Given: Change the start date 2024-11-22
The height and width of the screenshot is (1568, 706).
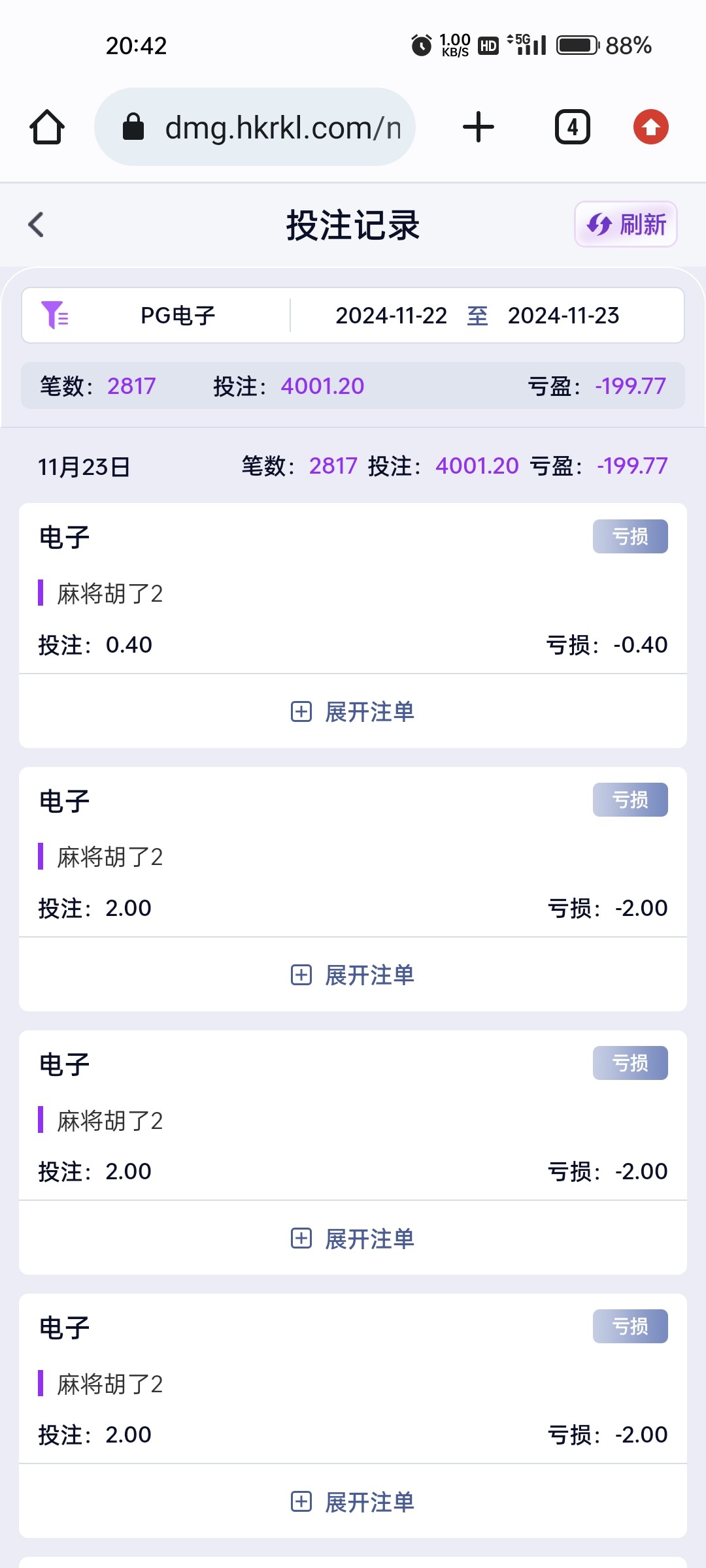Looking at the screenshot, I should [x=391, y=316].
